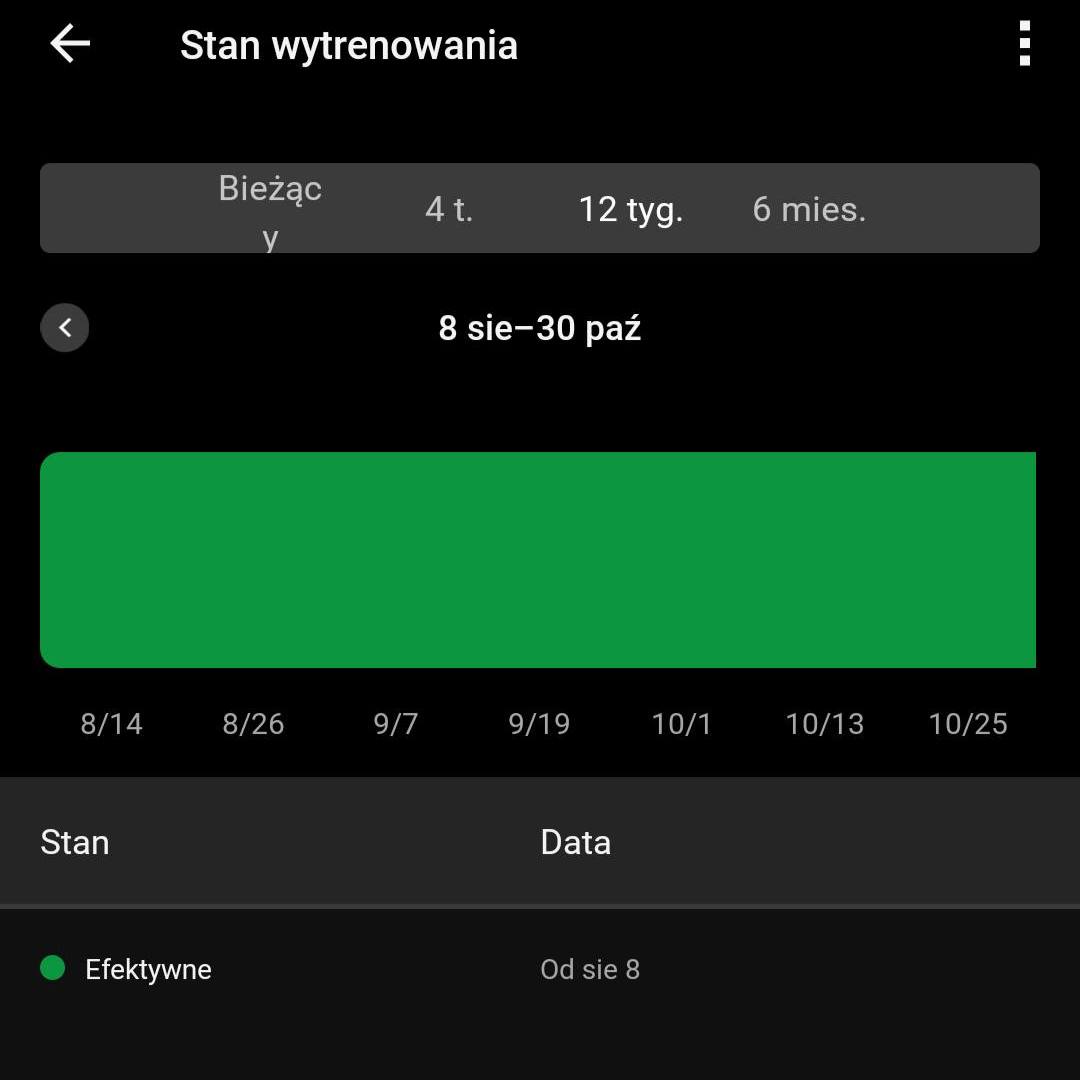Screen dimensions: 1080x1080
Task: Go back from Stan wytrenowania
Action: [70, 45]
